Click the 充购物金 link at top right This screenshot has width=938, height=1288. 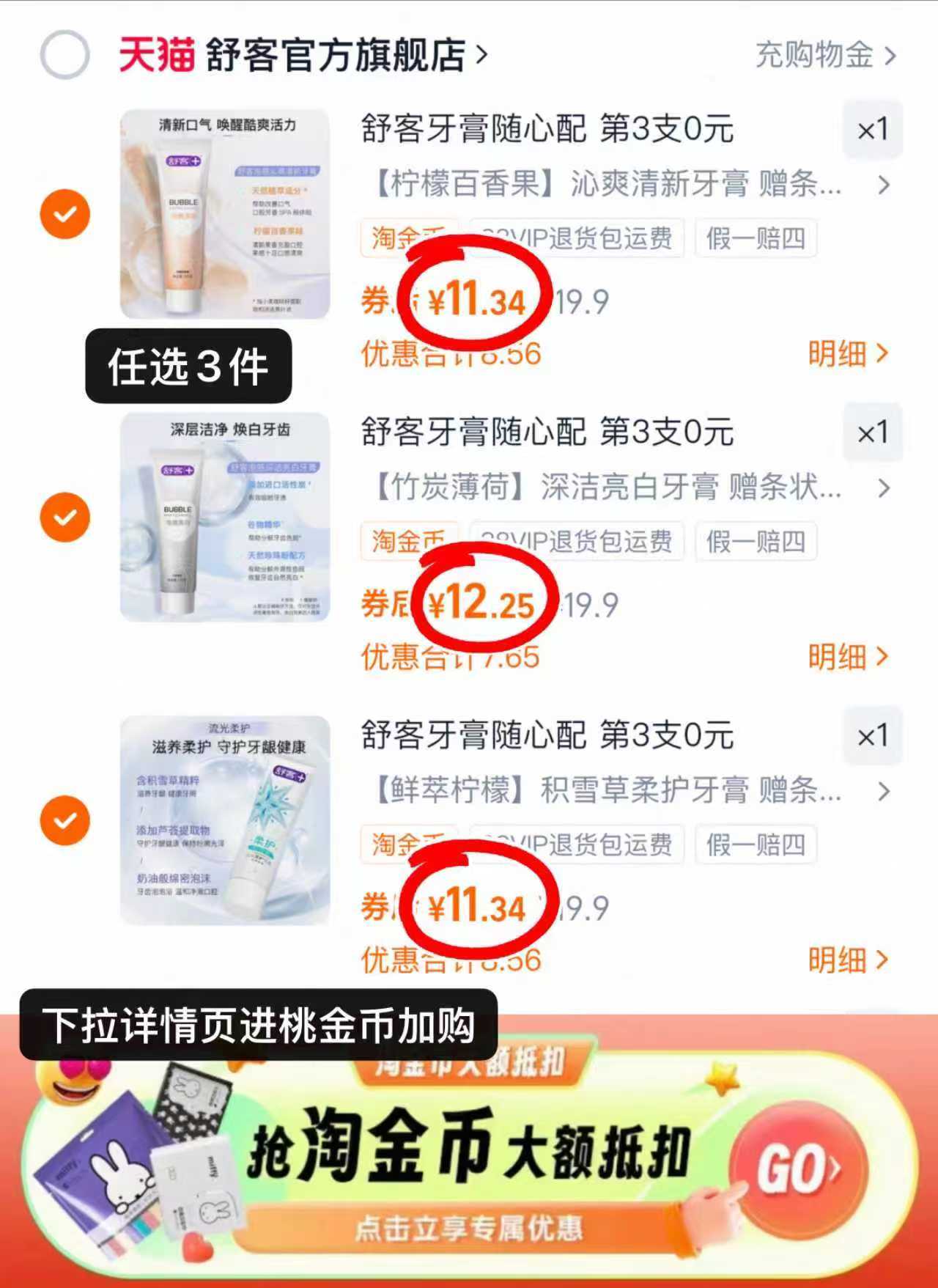click(813, 56)
